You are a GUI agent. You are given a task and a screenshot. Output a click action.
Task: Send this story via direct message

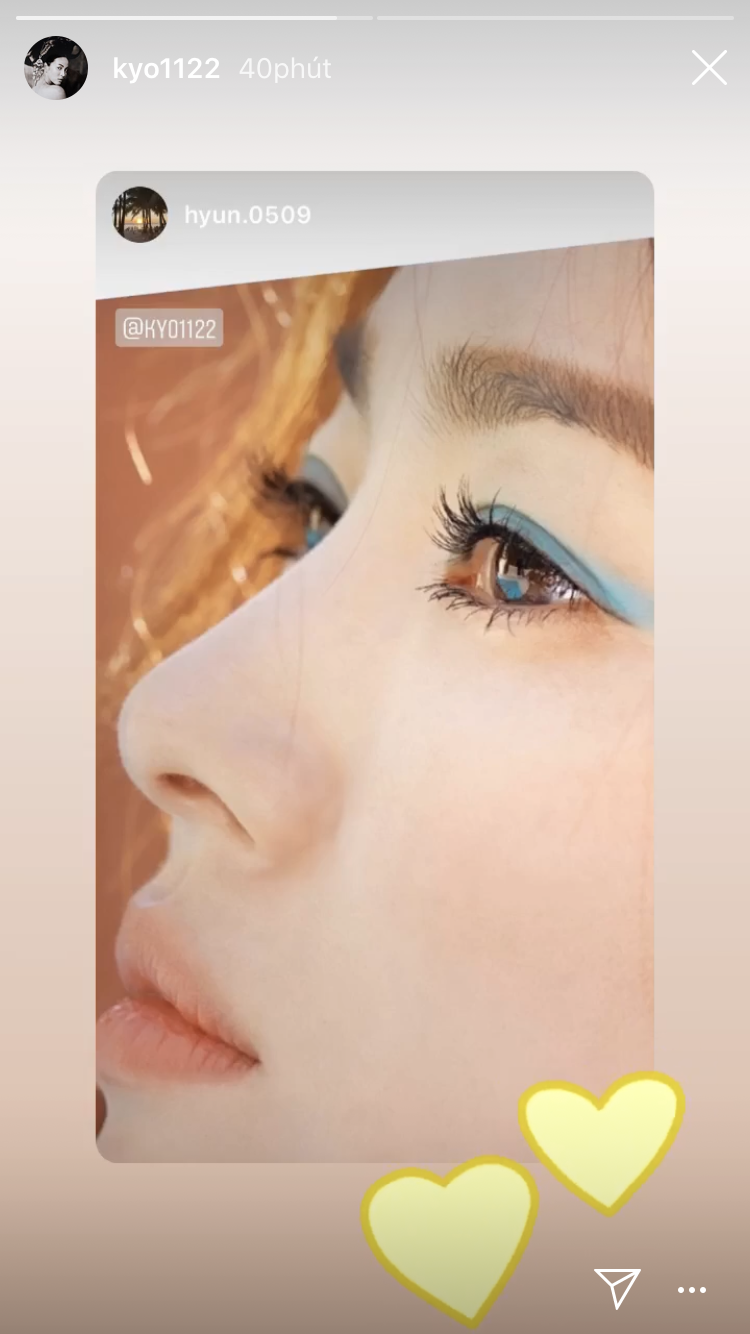[617, 1288]
